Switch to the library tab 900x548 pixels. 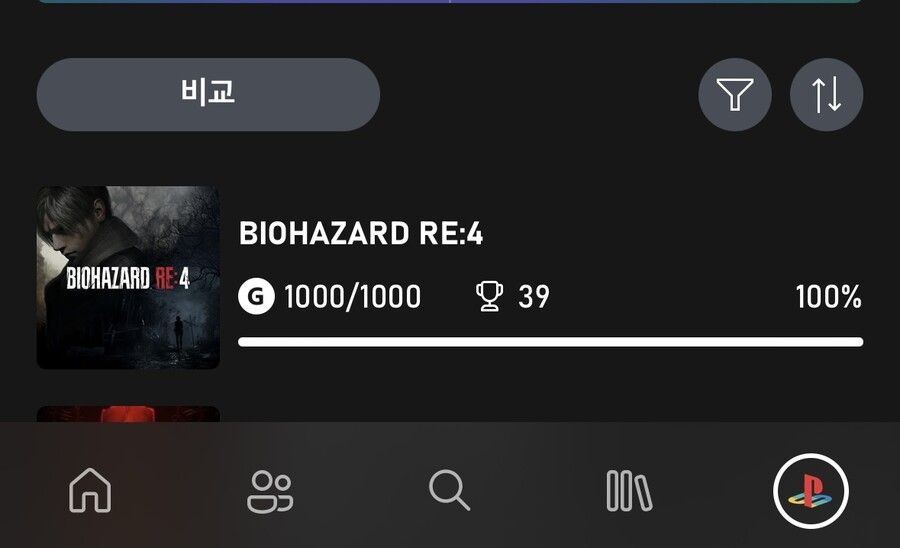coord(629,491)
